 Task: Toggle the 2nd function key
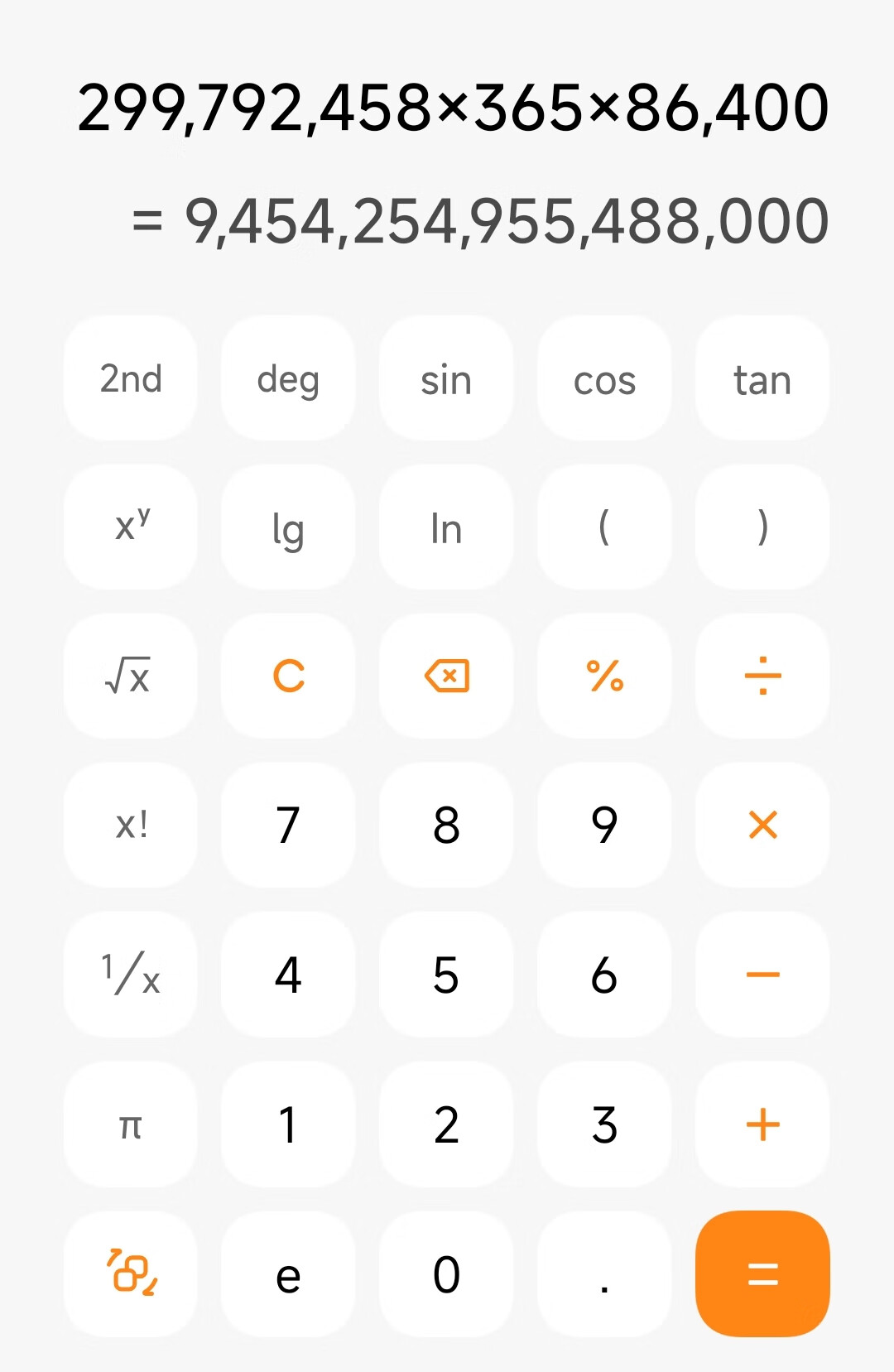point(129,379)
